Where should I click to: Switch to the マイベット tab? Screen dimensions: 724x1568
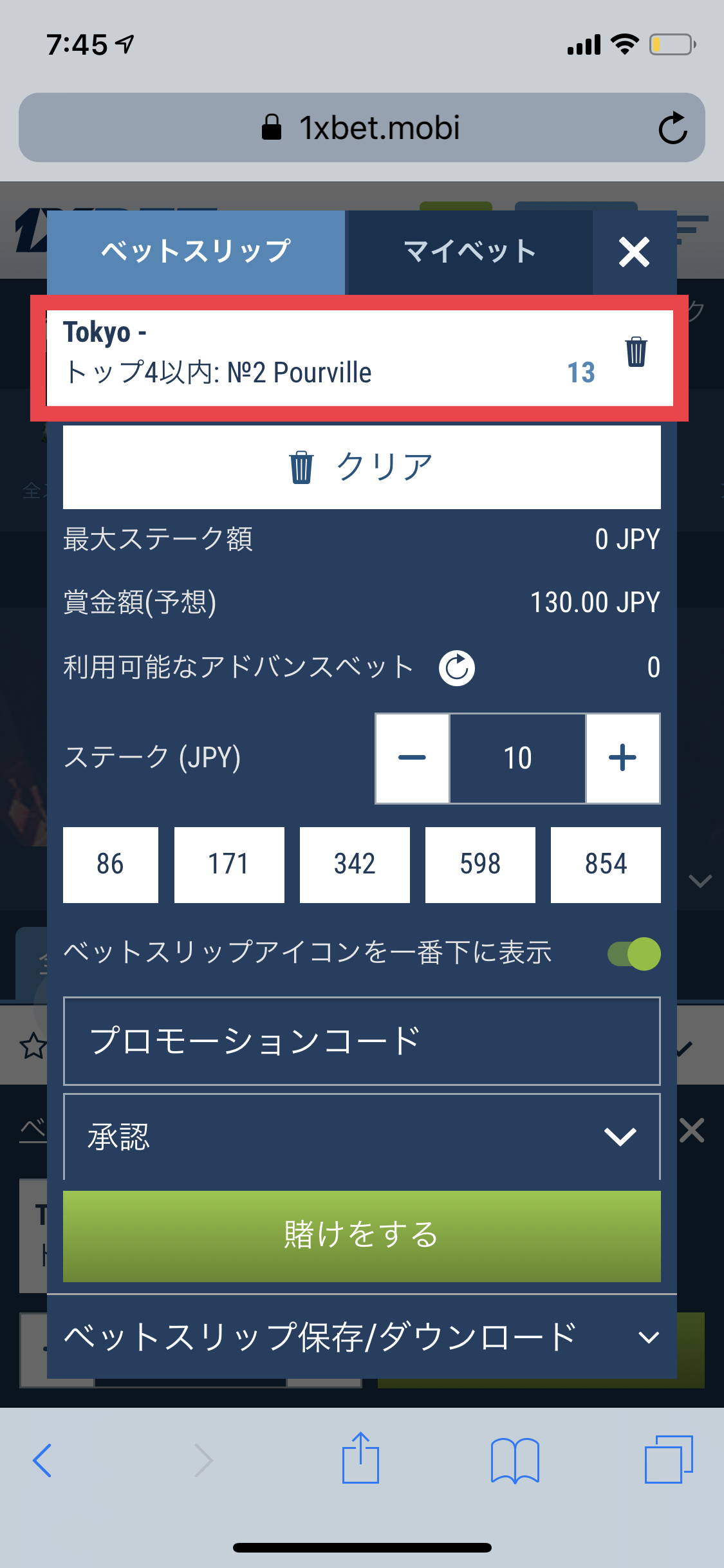pos(469,252)
